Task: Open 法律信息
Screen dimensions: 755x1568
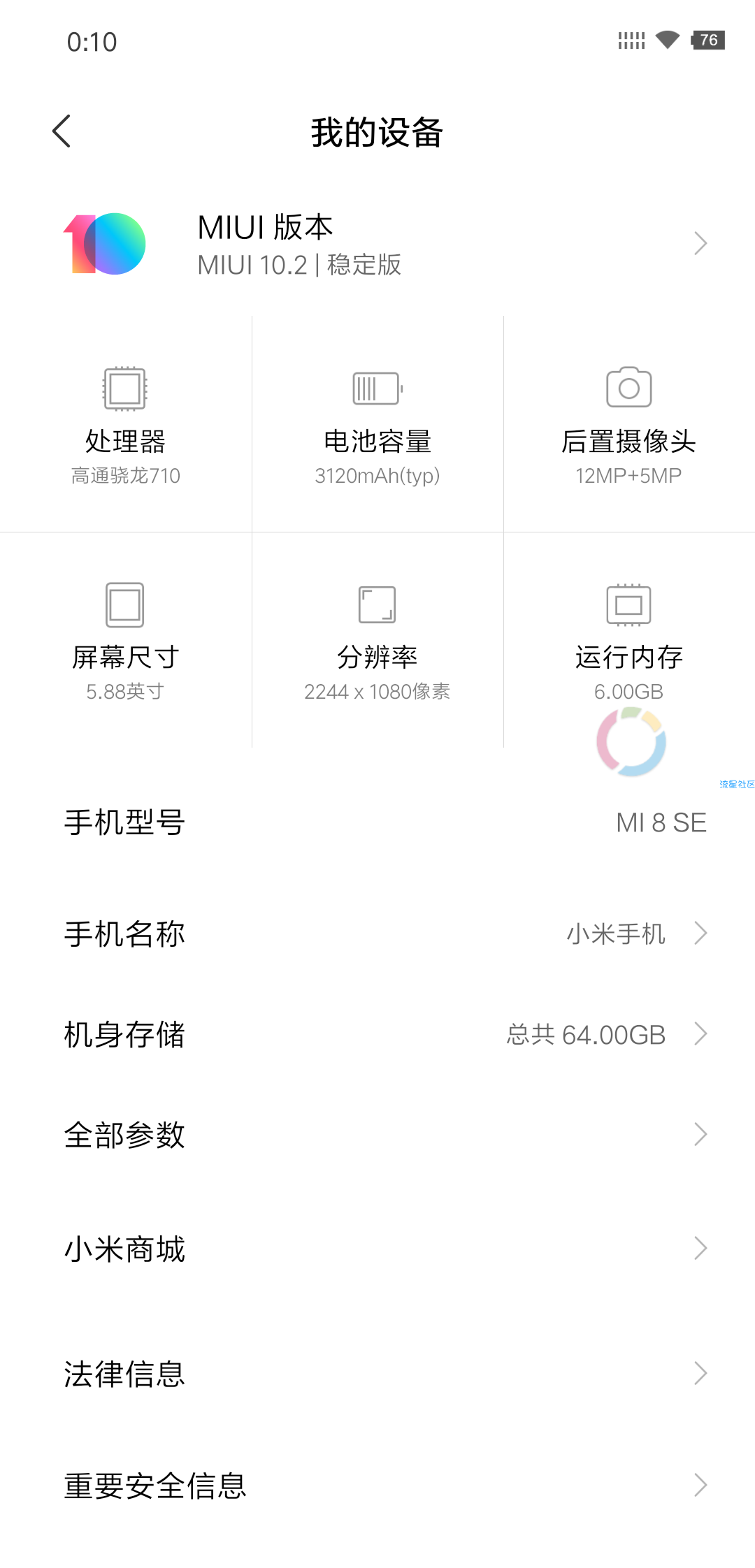Action: [377, 1374]
